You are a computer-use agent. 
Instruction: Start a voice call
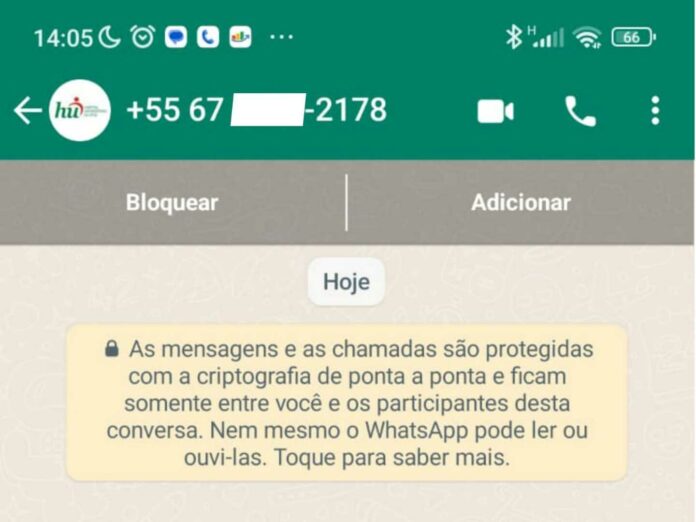(x=580, y=111)
